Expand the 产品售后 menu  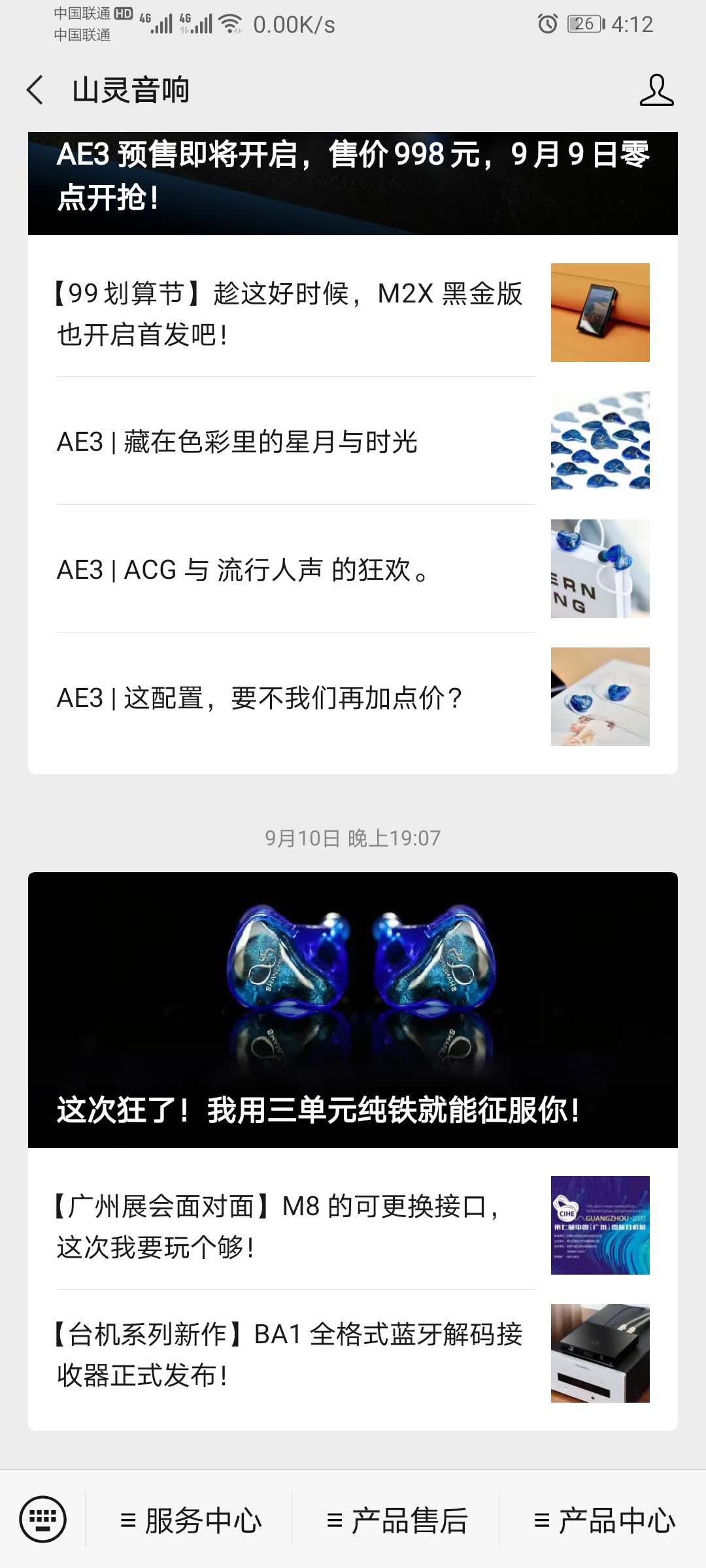click(x=397, y=1520)
